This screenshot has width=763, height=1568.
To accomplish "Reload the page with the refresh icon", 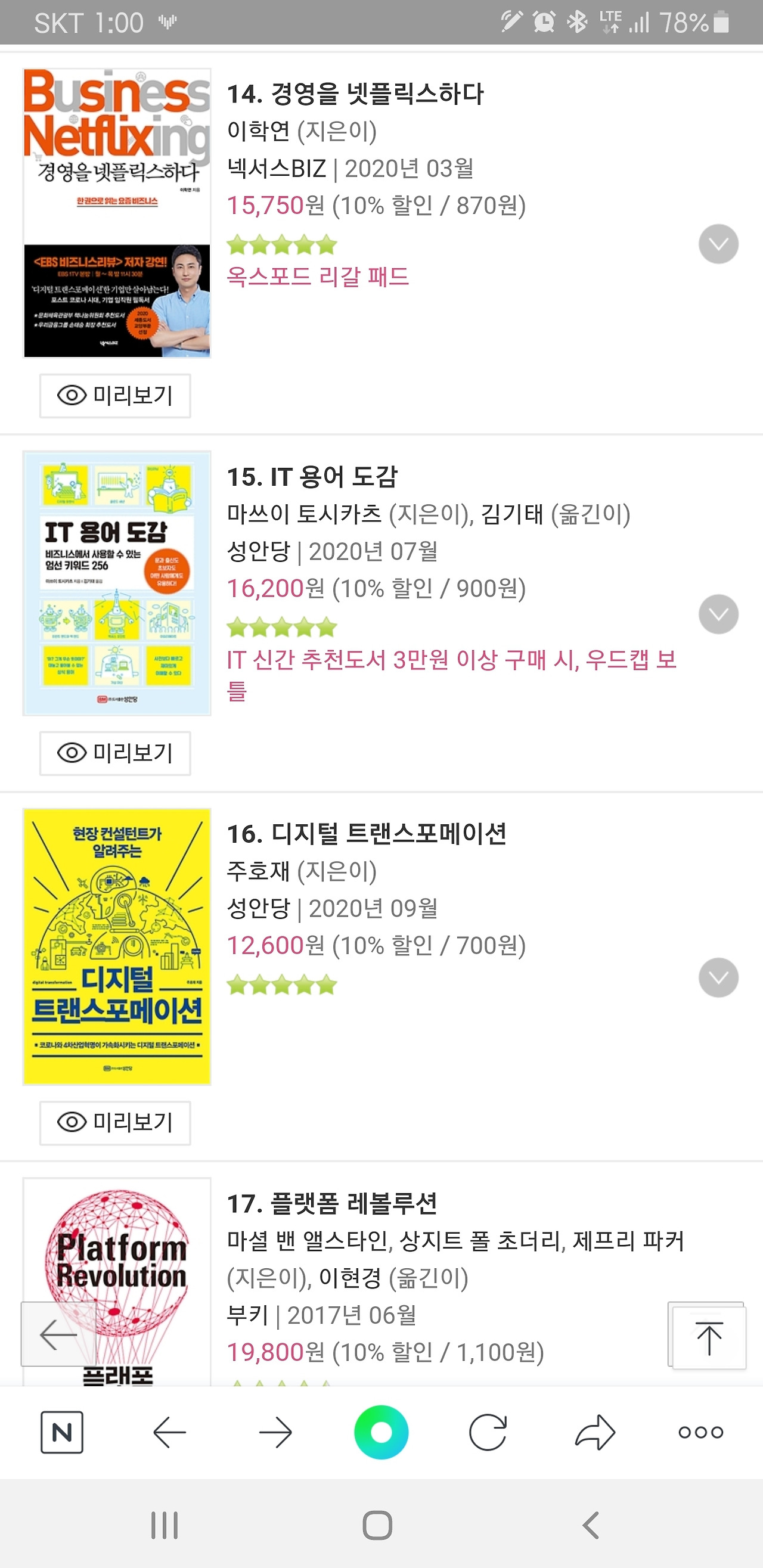I will [487, 1432].
